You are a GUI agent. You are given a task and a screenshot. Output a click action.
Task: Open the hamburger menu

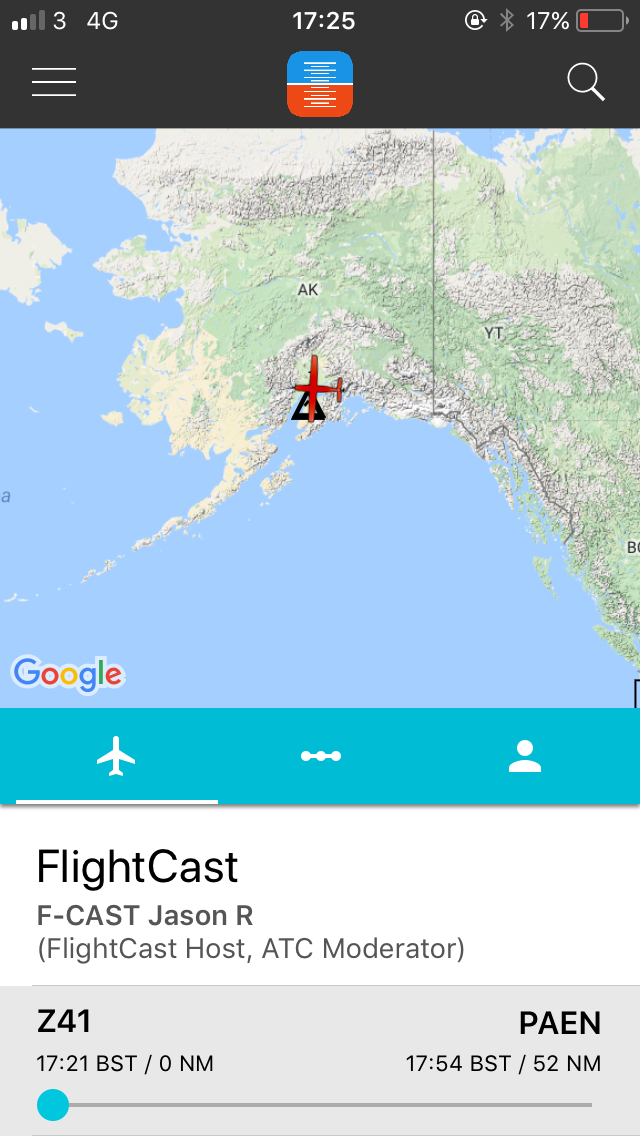click(x=54, y=82)
